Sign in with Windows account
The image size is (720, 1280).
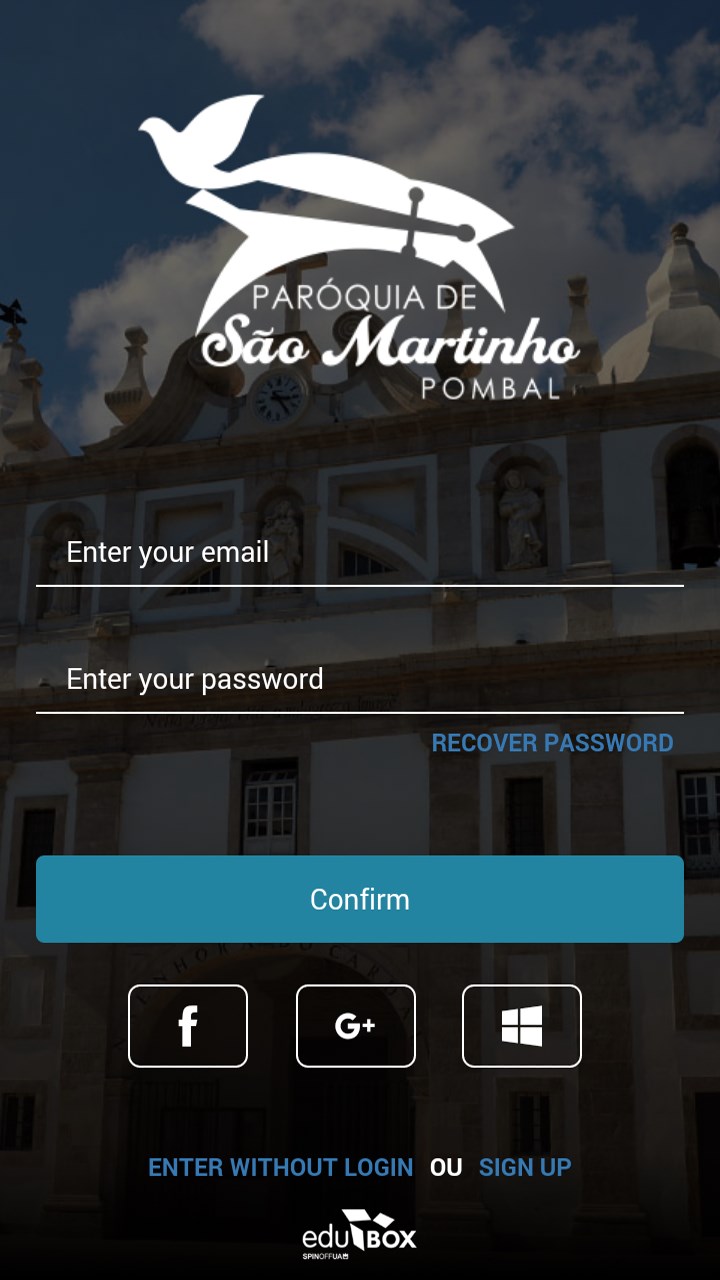click(522, 1026)
